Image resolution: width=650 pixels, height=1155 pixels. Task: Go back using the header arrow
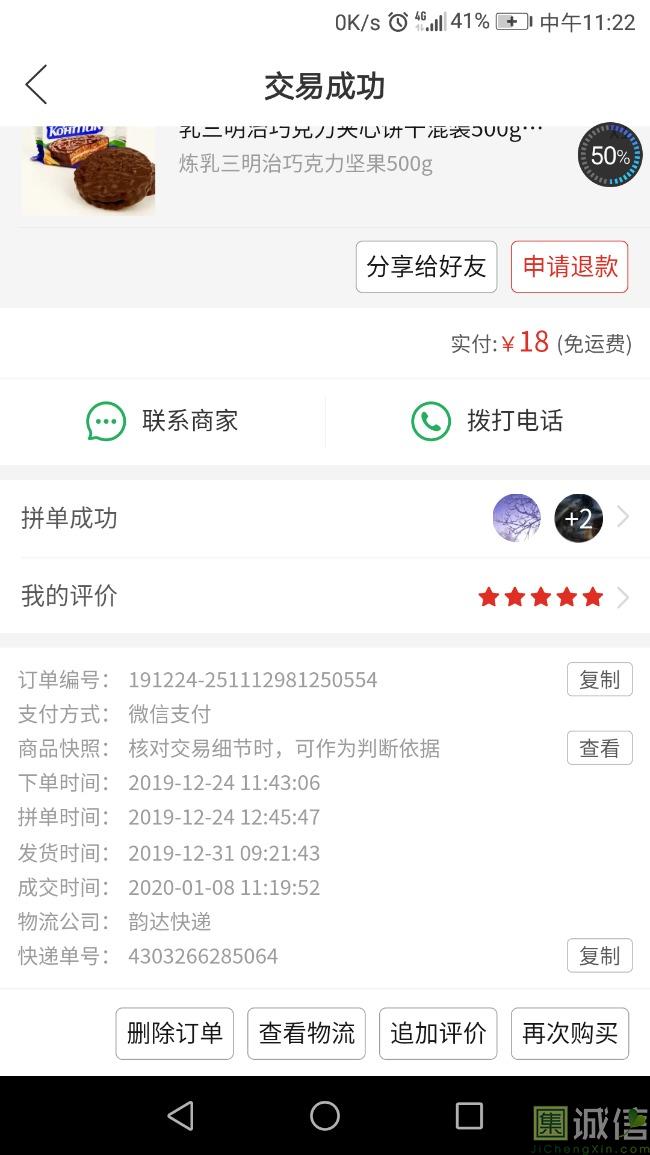(x=36, y=85)
